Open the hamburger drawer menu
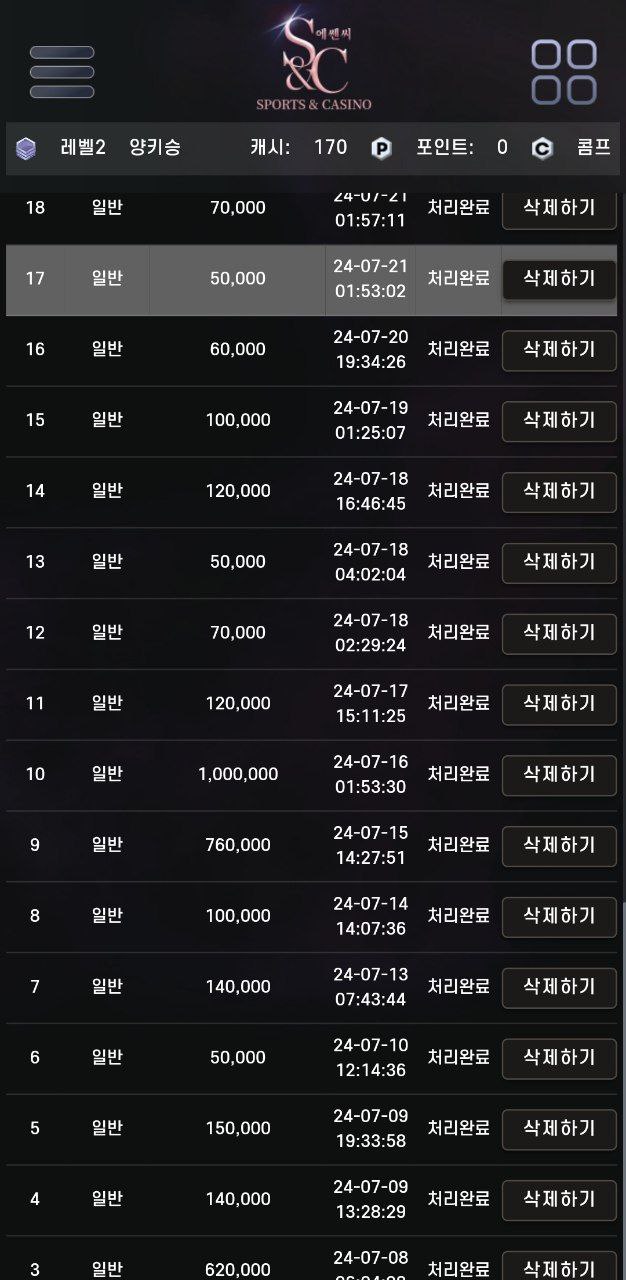Screen dimensions: 626x1280 [62, 72]
